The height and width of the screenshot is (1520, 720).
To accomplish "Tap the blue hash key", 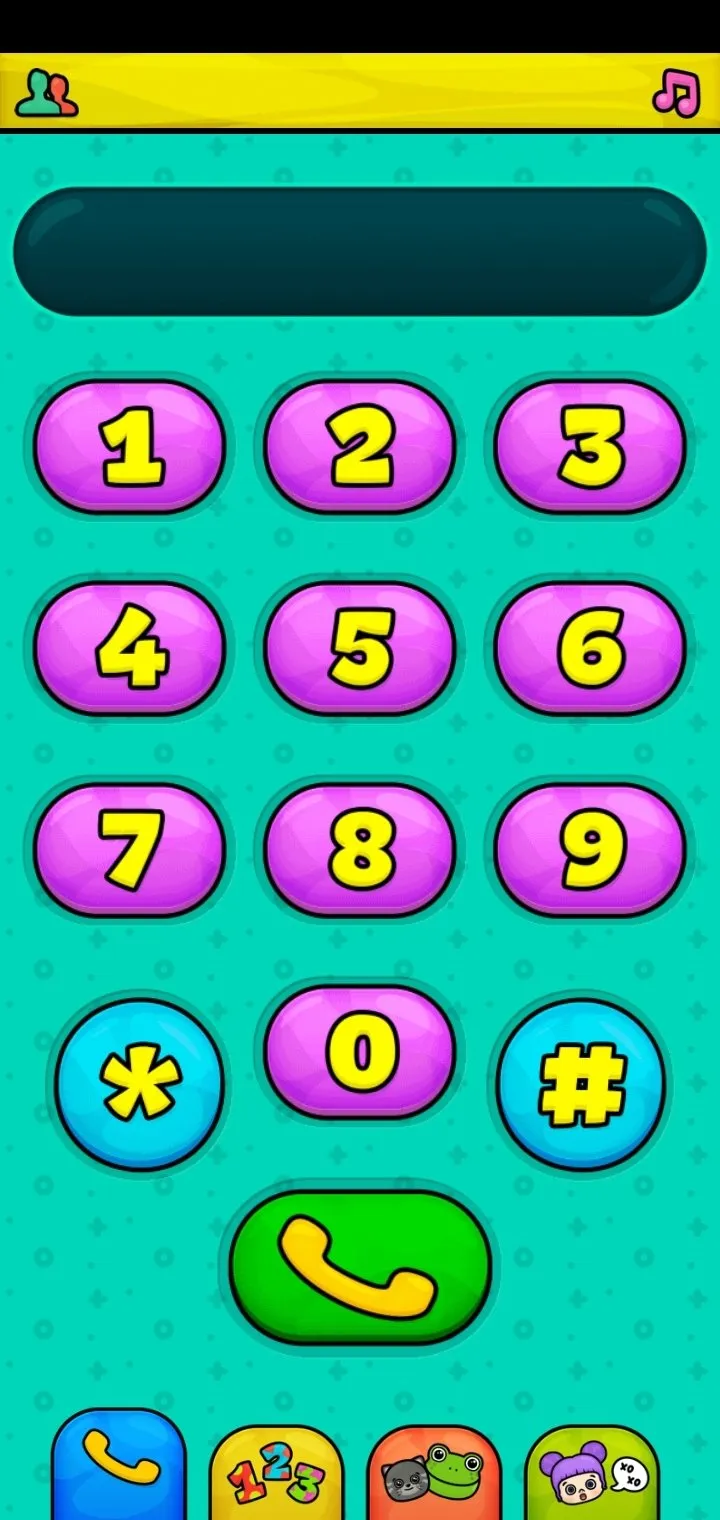I will [x=581, y=1084].
